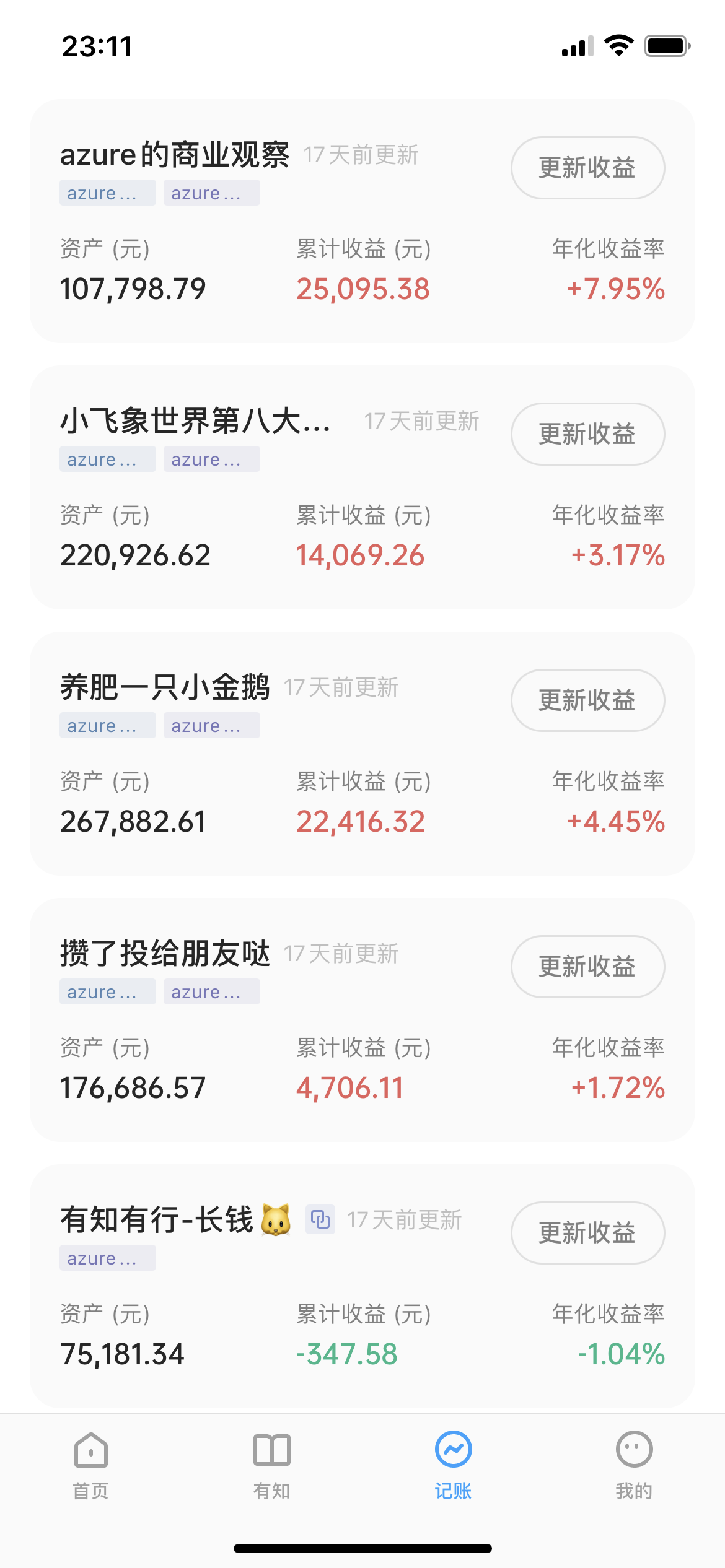Go to the 有知 tab
The image size is (725, 1568).
272,1466
